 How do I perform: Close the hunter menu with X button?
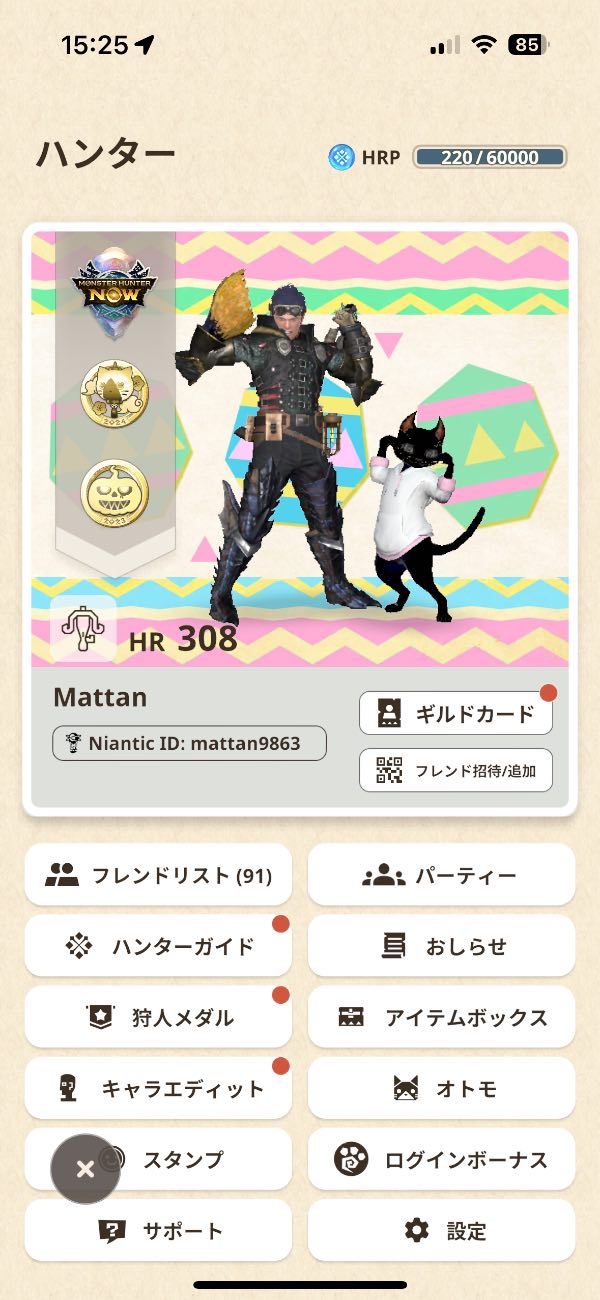[x=86, y=1168]
